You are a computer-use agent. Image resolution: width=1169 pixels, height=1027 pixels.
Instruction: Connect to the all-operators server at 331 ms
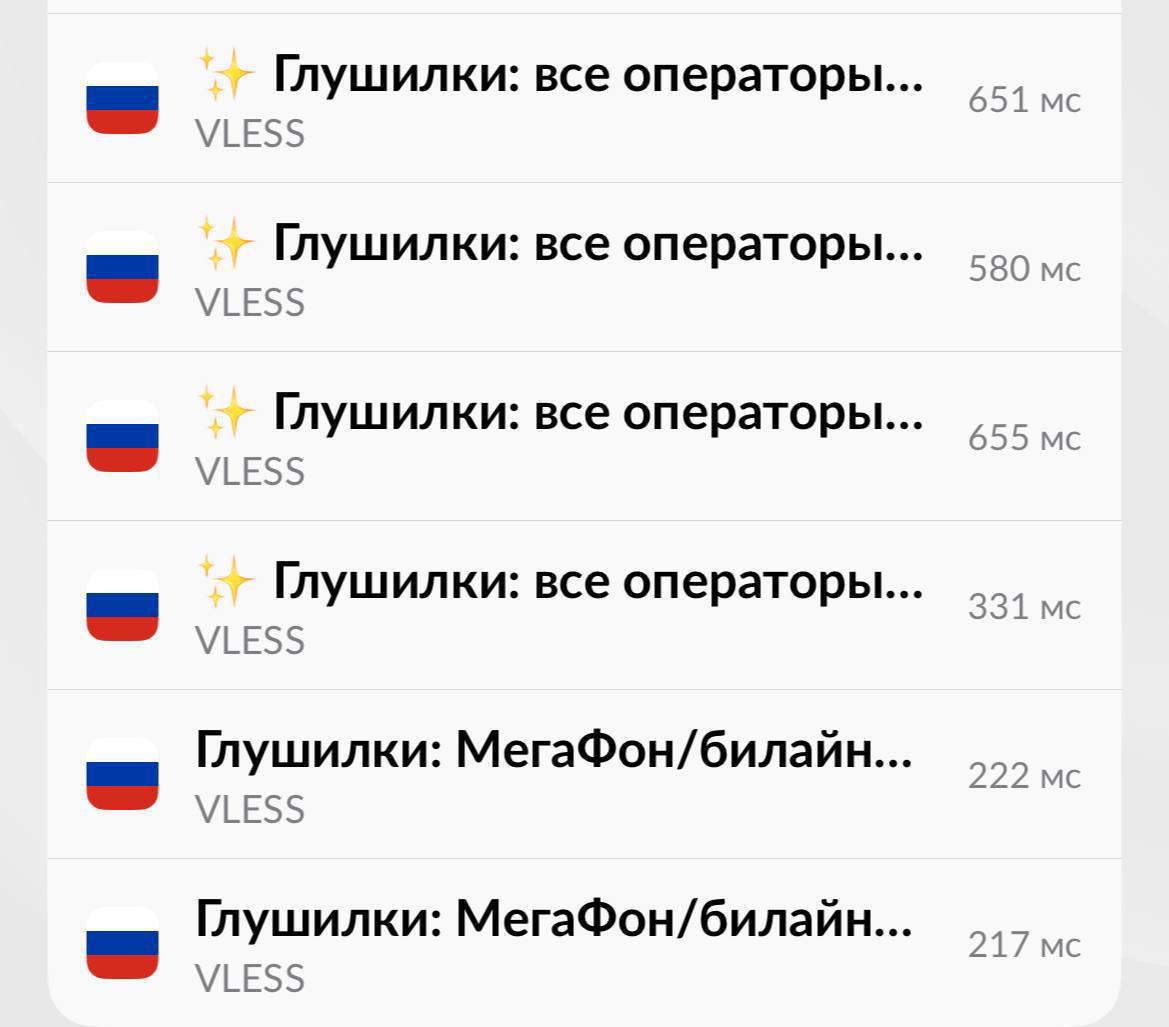coord(583,605)
